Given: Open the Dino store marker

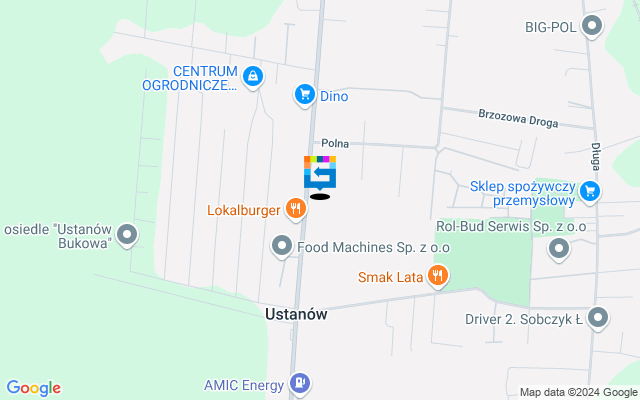Looking at the screenshot, I should point(304,95).
